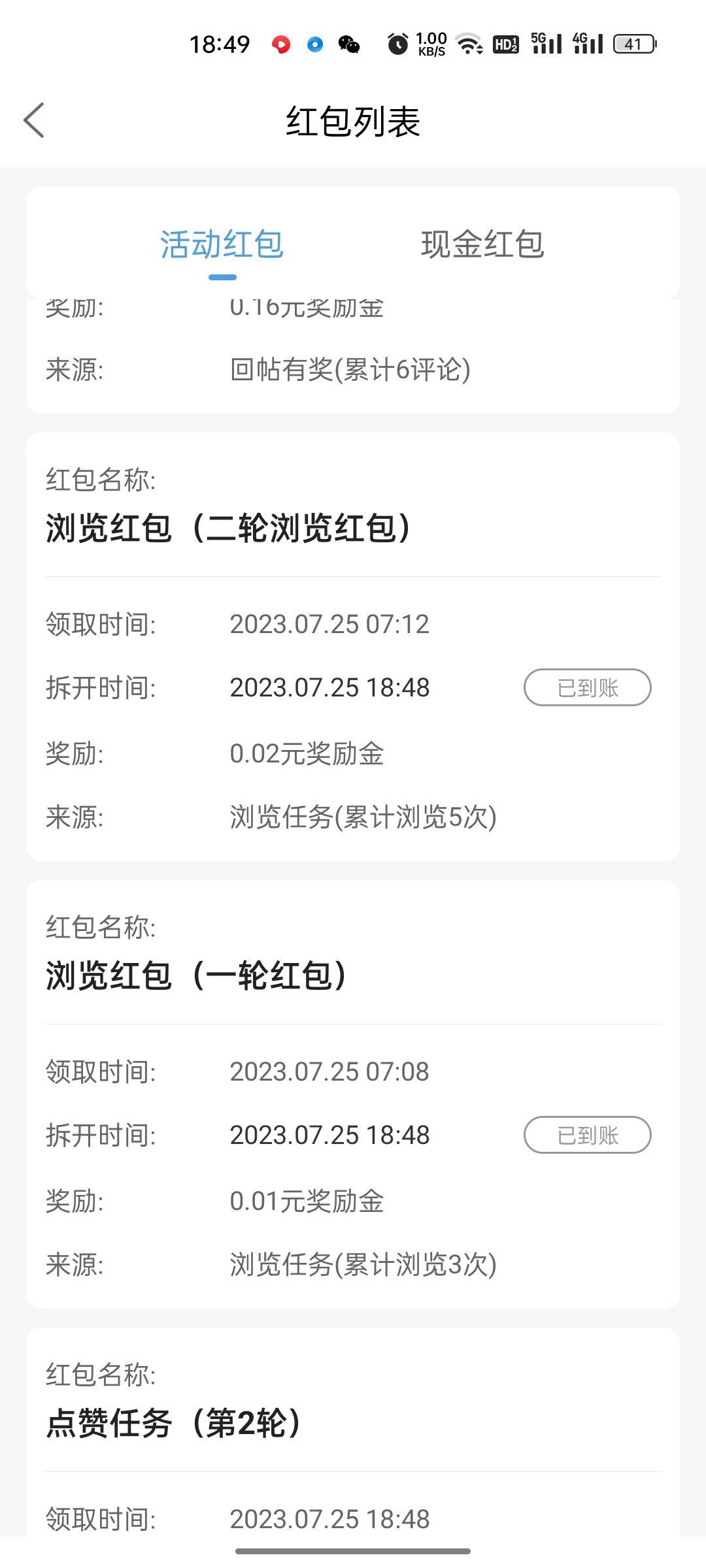Select the 活动红包 tab

(222, 245)
